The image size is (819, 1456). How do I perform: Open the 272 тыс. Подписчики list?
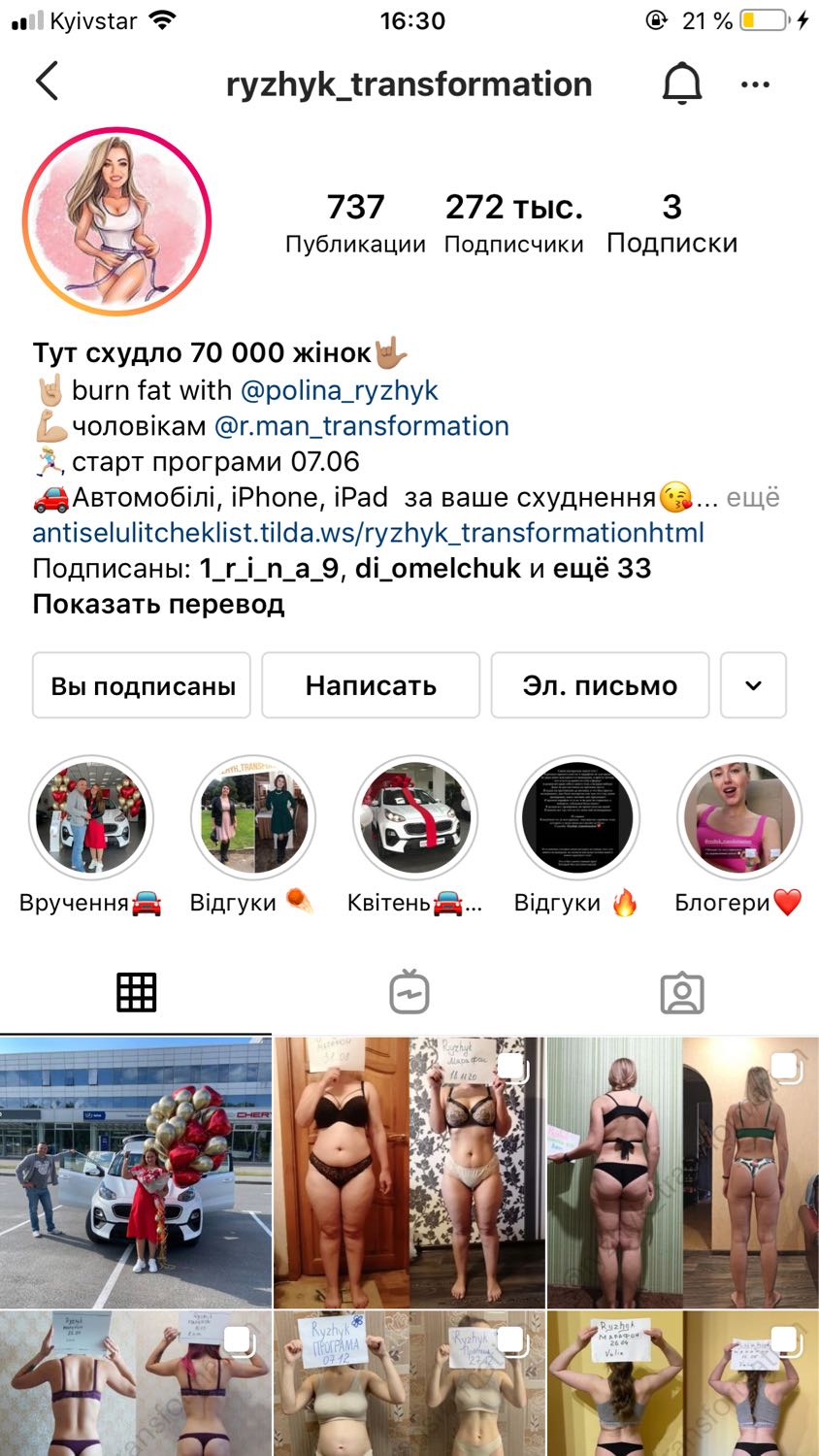pyautogui.click(x=513, y=222)
